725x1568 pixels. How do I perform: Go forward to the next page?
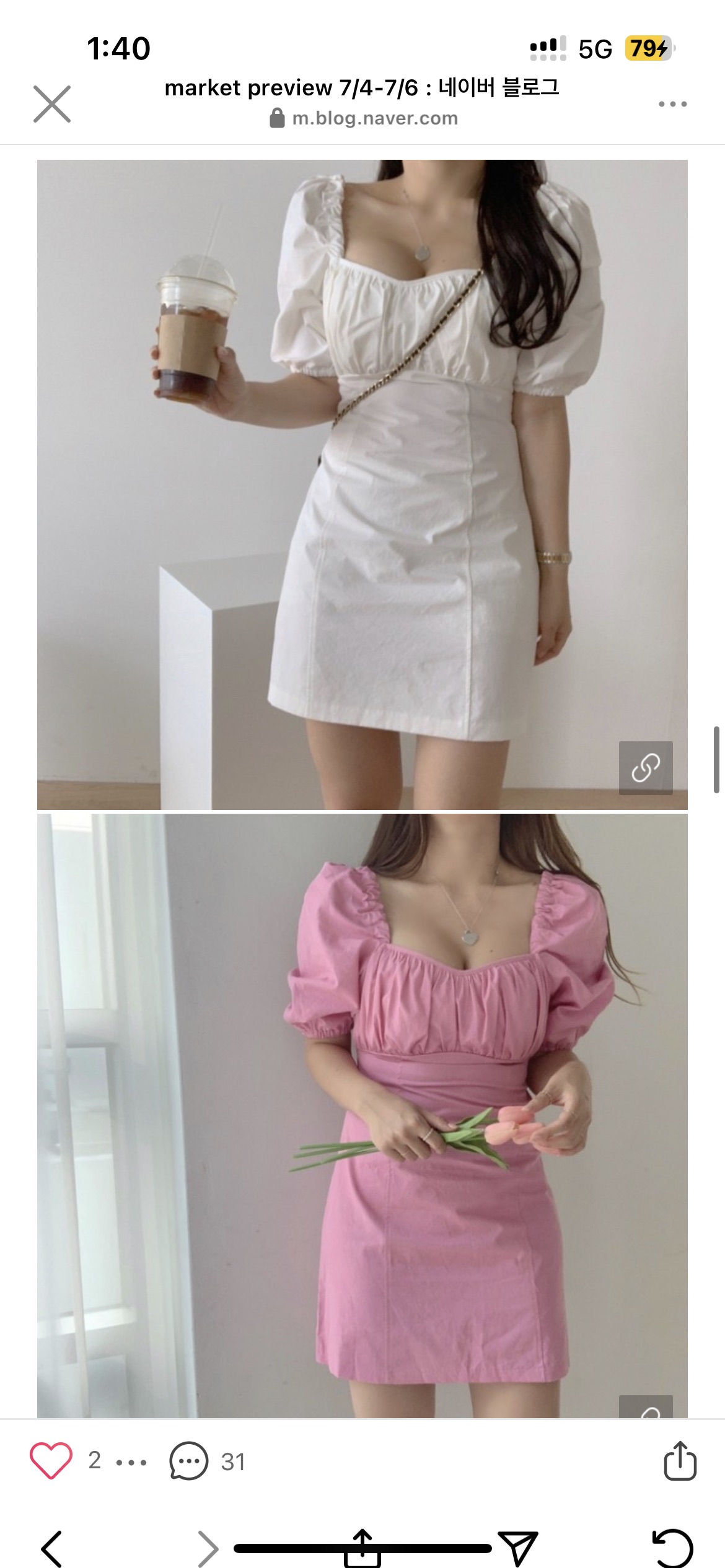(x=208, y=1549)
